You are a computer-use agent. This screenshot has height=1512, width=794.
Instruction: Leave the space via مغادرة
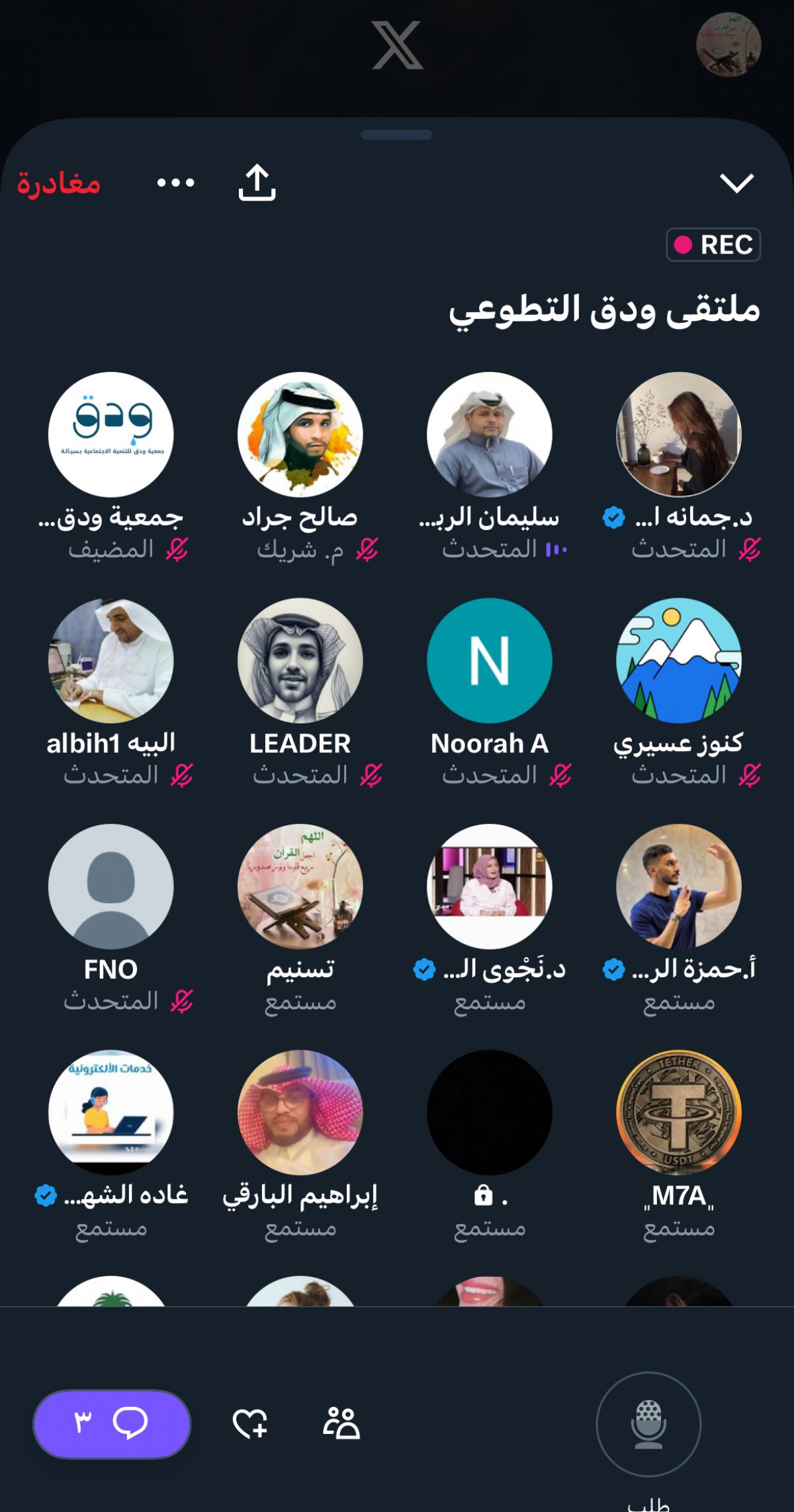[x=59, y=183]
